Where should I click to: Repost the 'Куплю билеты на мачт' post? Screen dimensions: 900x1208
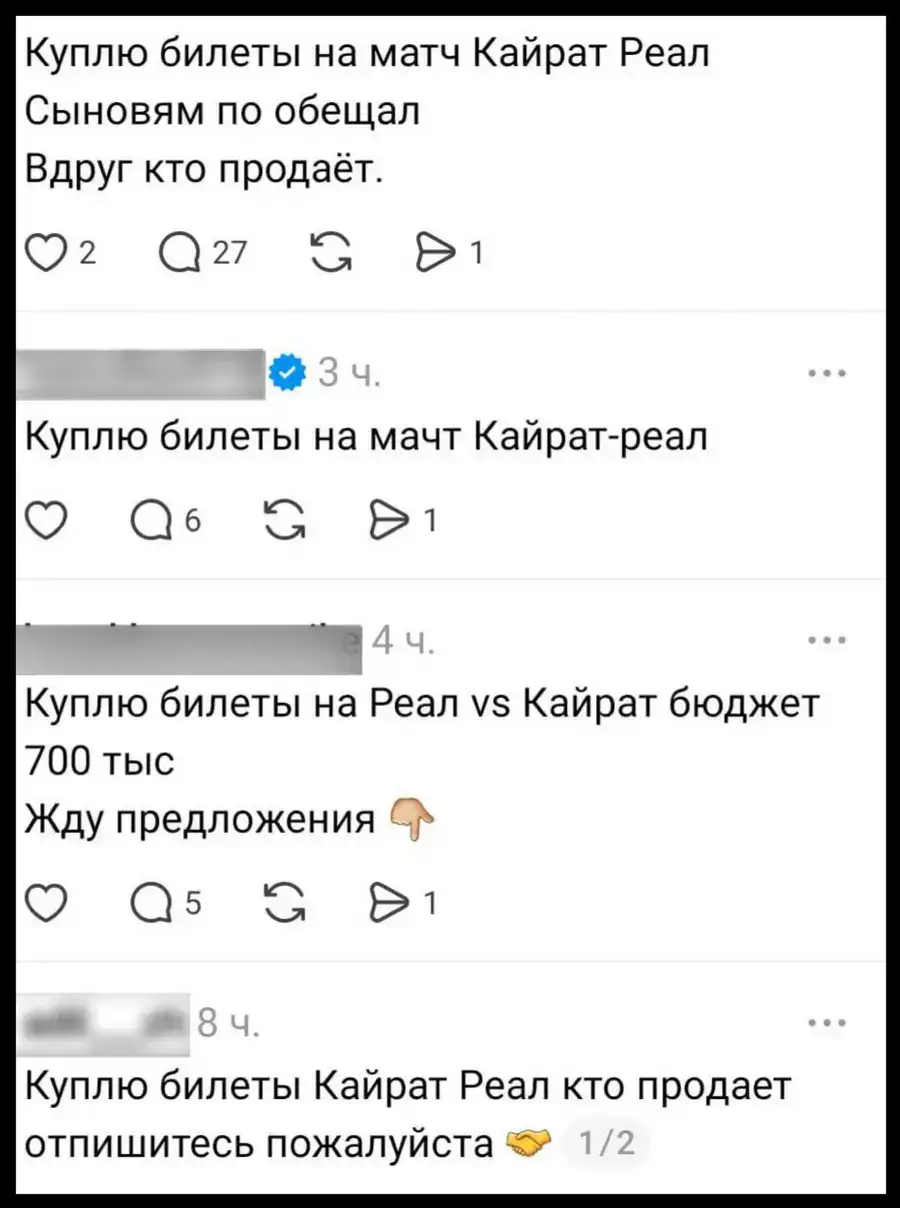coord(283,520)
